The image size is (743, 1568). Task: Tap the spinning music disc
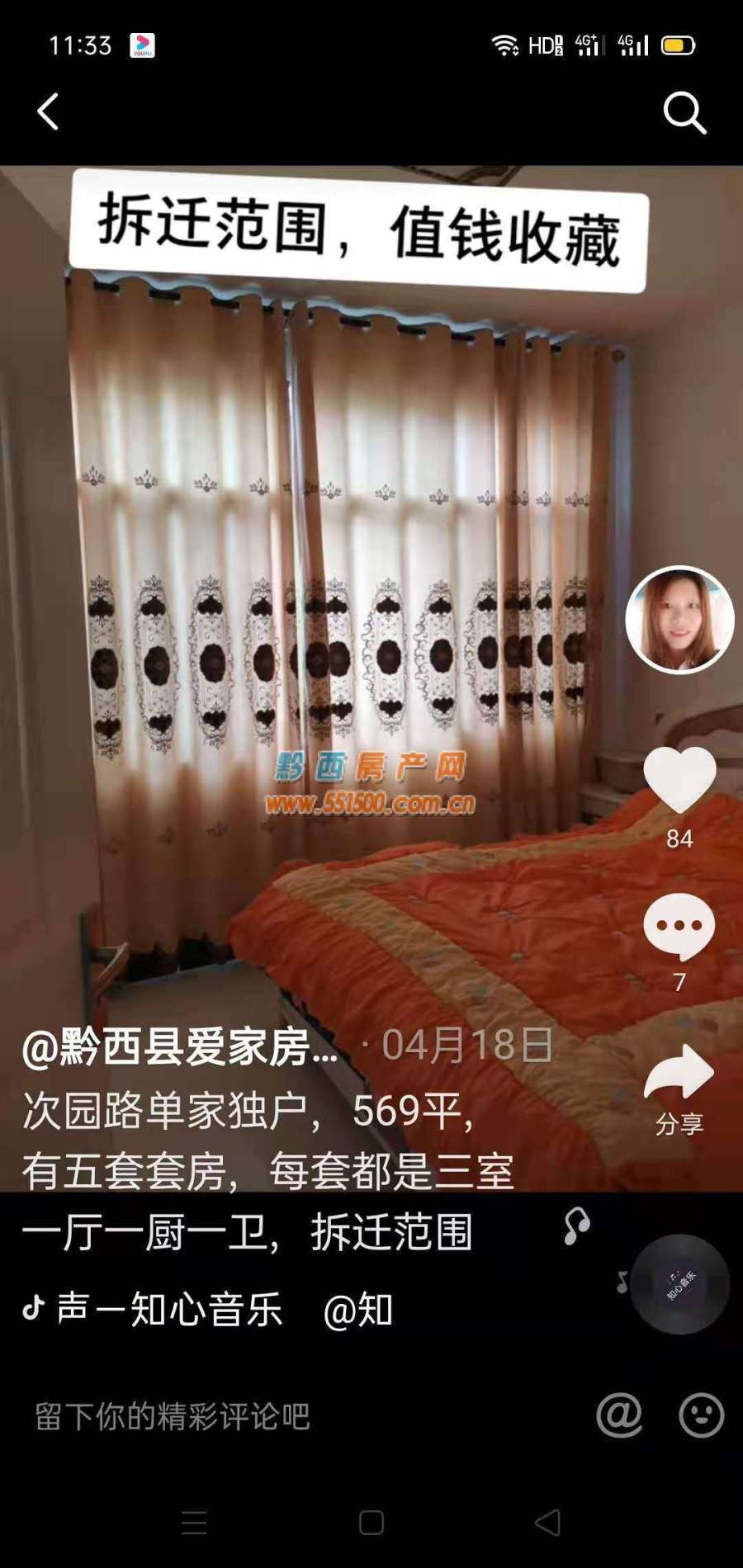(x=679, y=1284)
